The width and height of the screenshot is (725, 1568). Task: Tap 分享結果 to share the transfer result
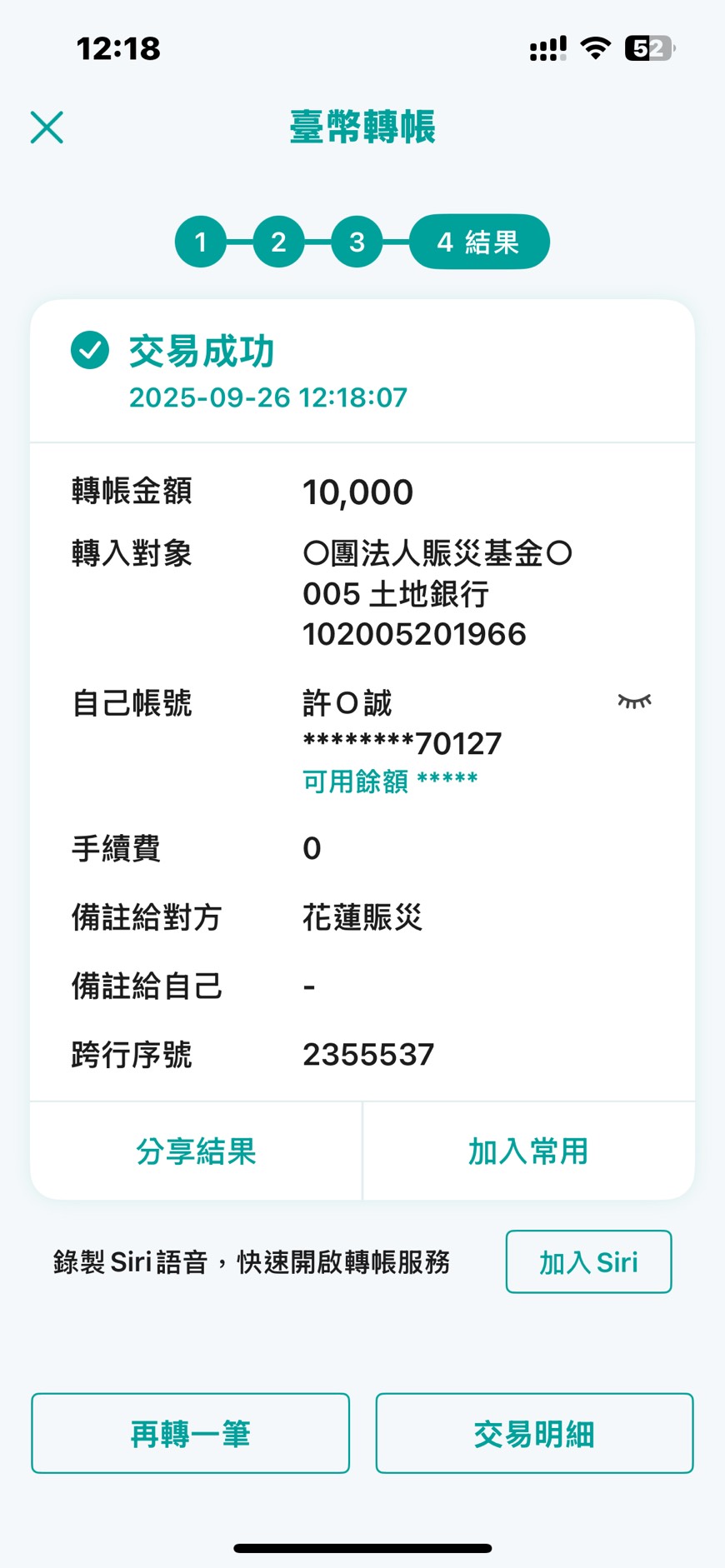tap(196, 1151)
